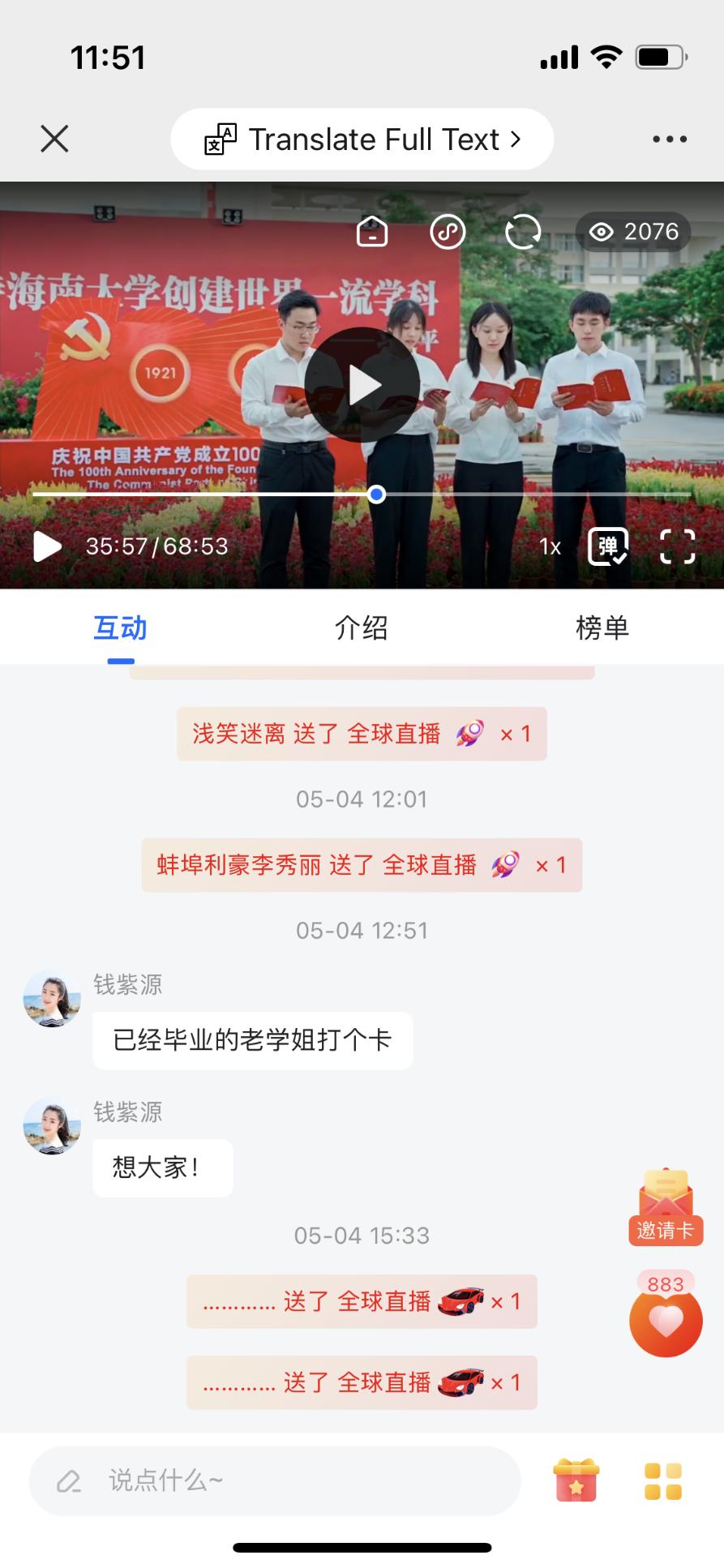Open the grid apps icon beside the input

coord(662,1480)
